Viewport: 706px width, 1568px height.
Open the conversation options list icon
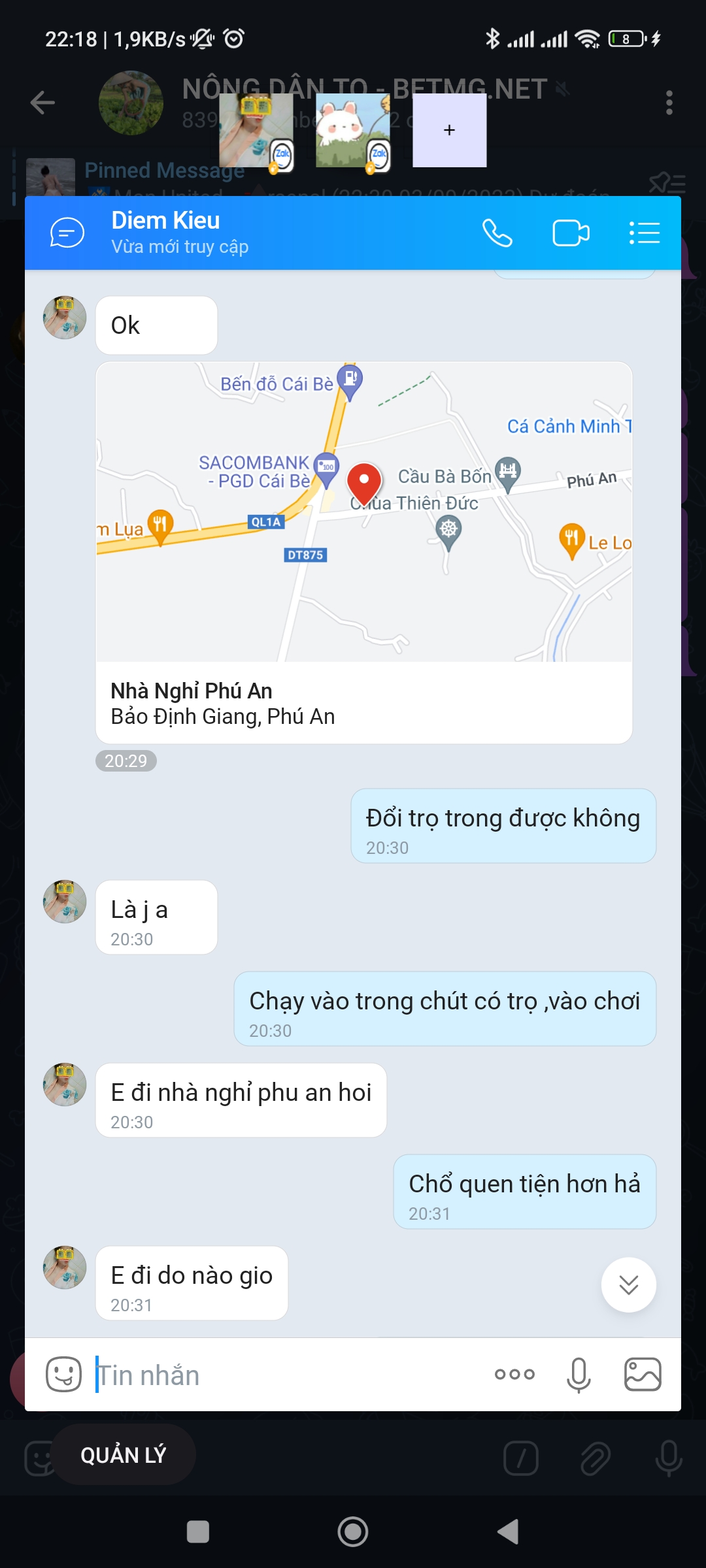[x=645, y=233]
